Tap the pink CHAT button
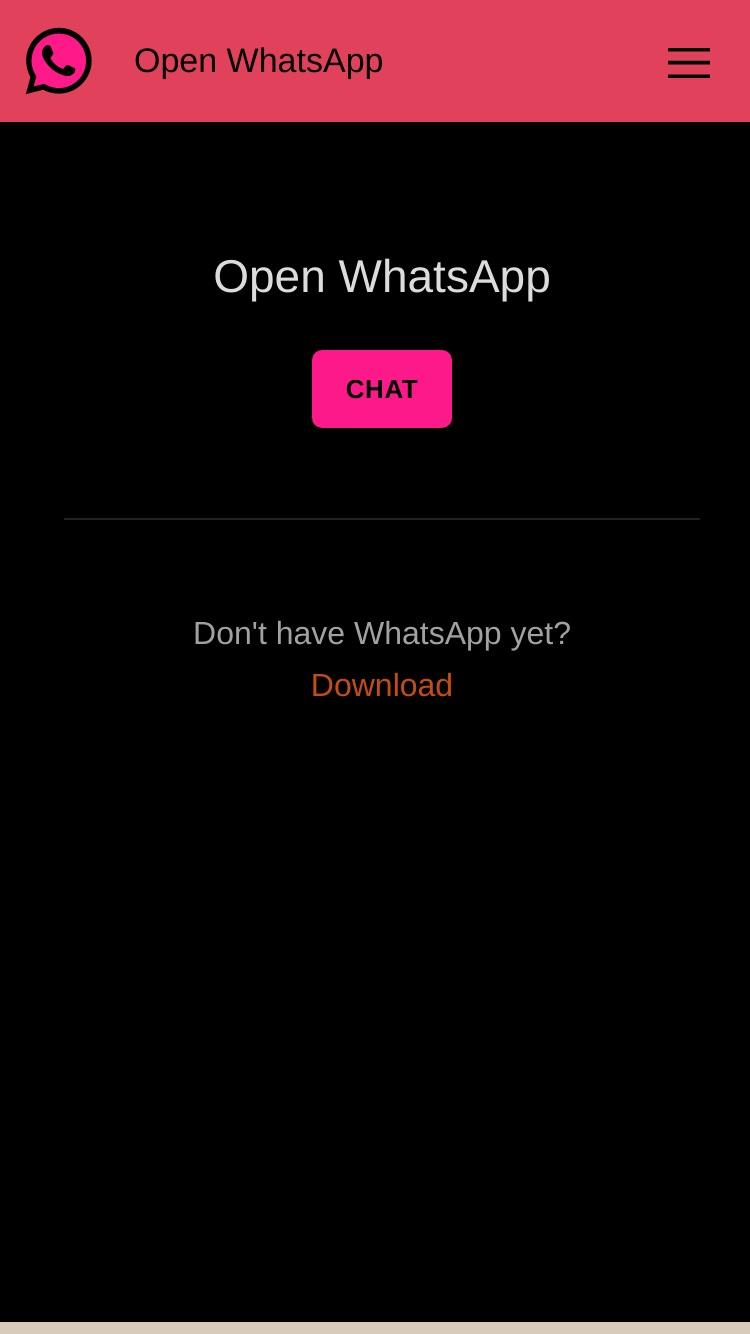750x1334 pixels. click(382, 389)
